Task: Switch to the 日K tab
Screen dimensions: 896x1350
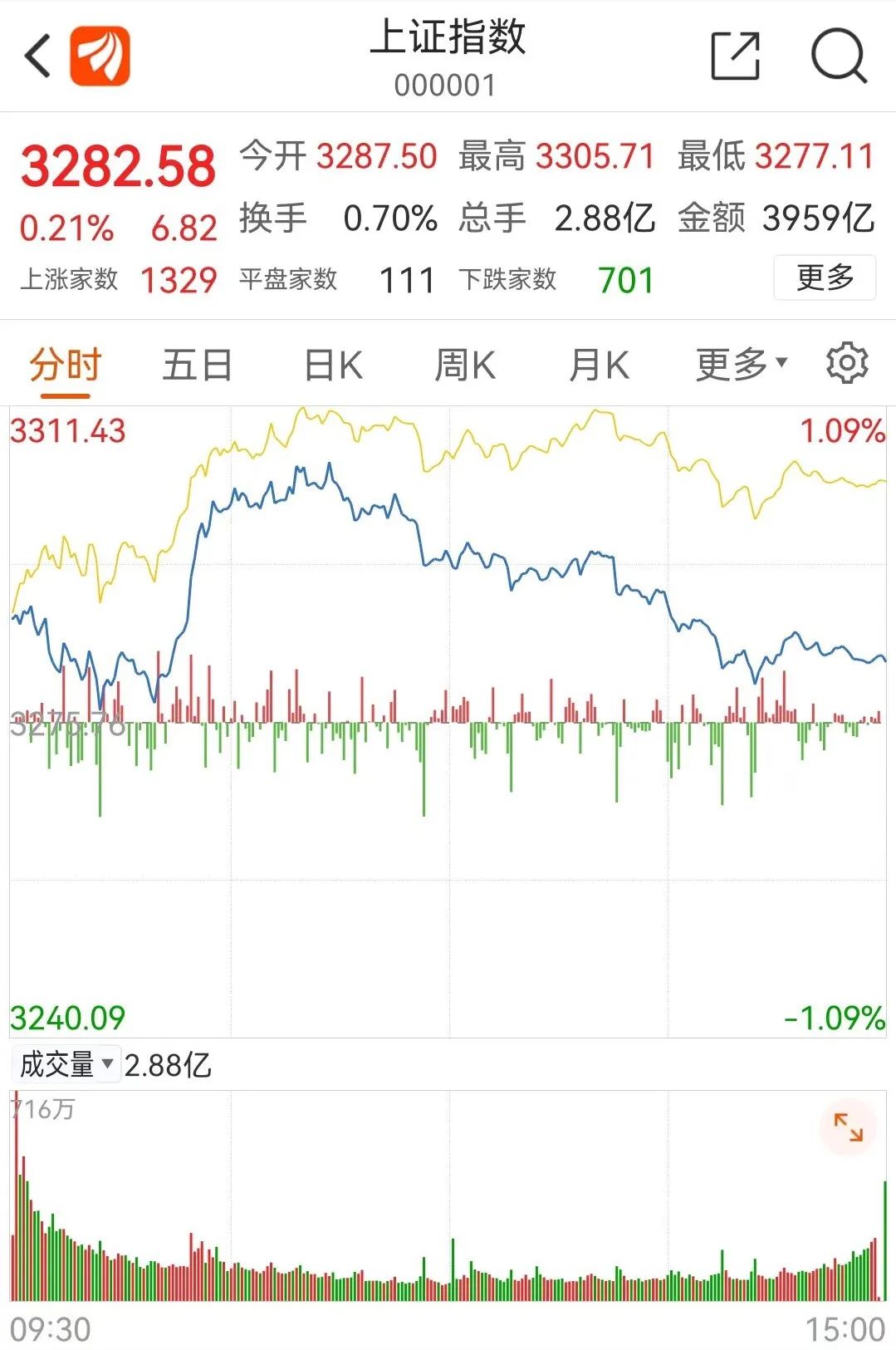Action: point(333,366)
